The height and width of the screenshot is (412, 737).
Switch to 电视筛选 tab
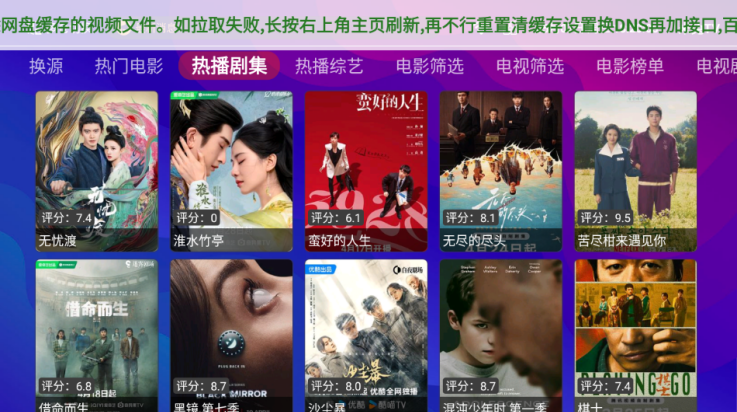coord(530,67)
